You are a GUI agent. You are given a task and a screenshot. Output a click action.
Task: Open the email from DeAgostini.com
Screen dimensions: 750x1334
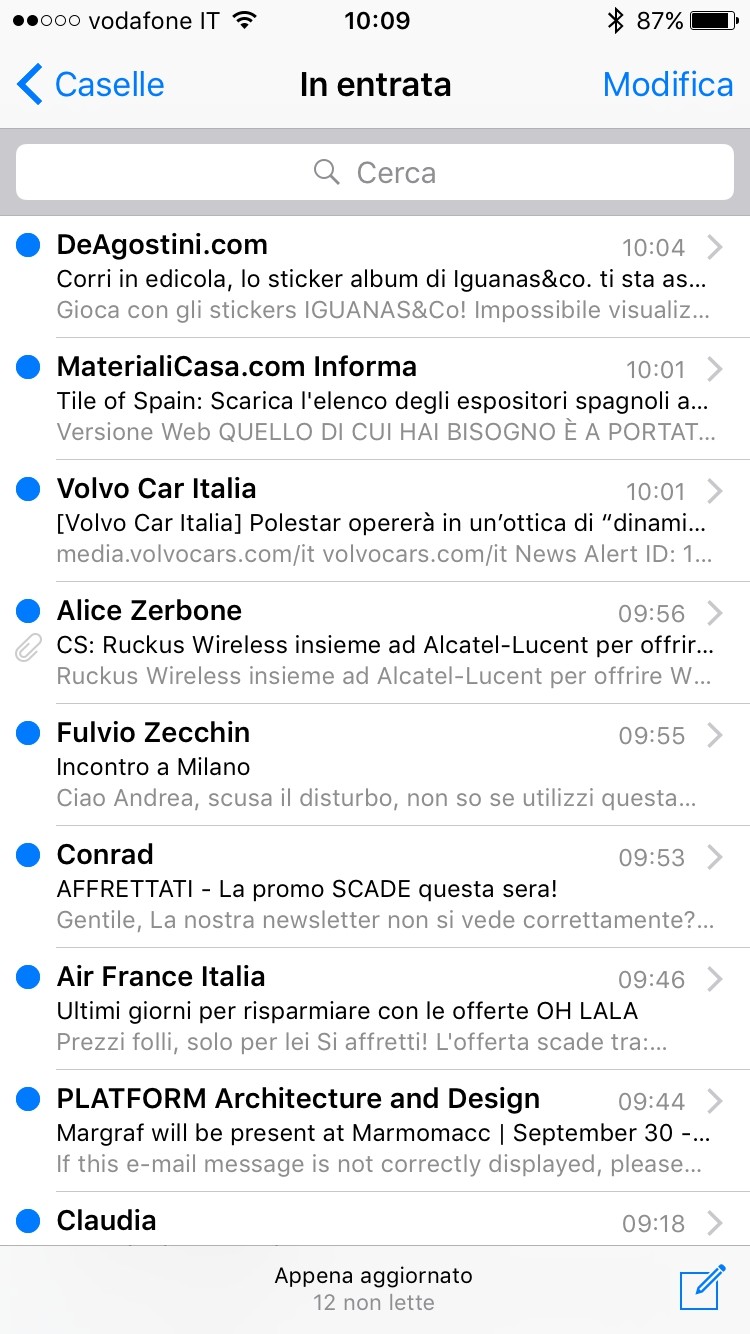pyautogui.click(x=375, y=277)
